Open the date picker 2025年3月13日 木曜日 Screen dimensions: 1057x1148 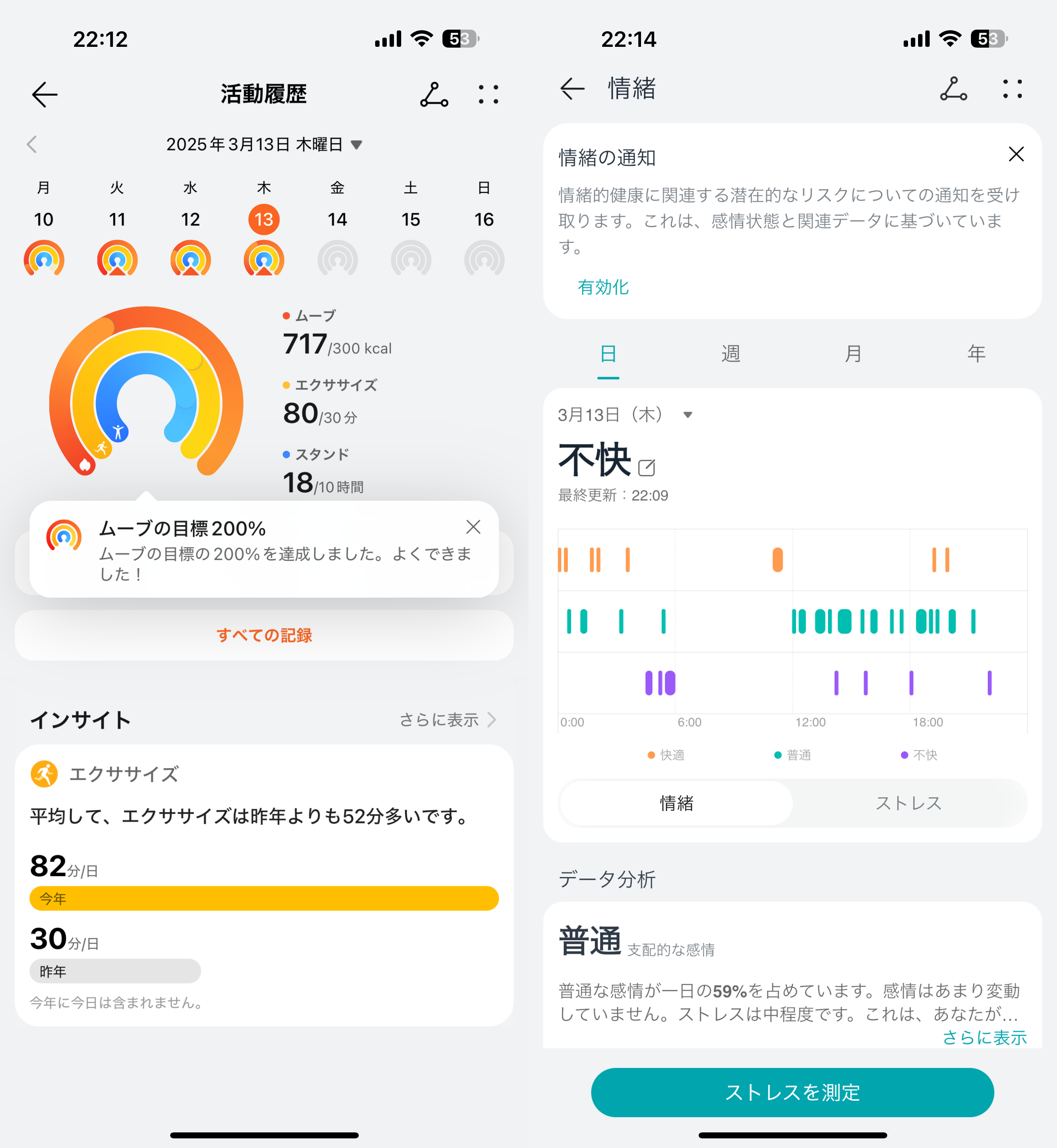point(264,144)
